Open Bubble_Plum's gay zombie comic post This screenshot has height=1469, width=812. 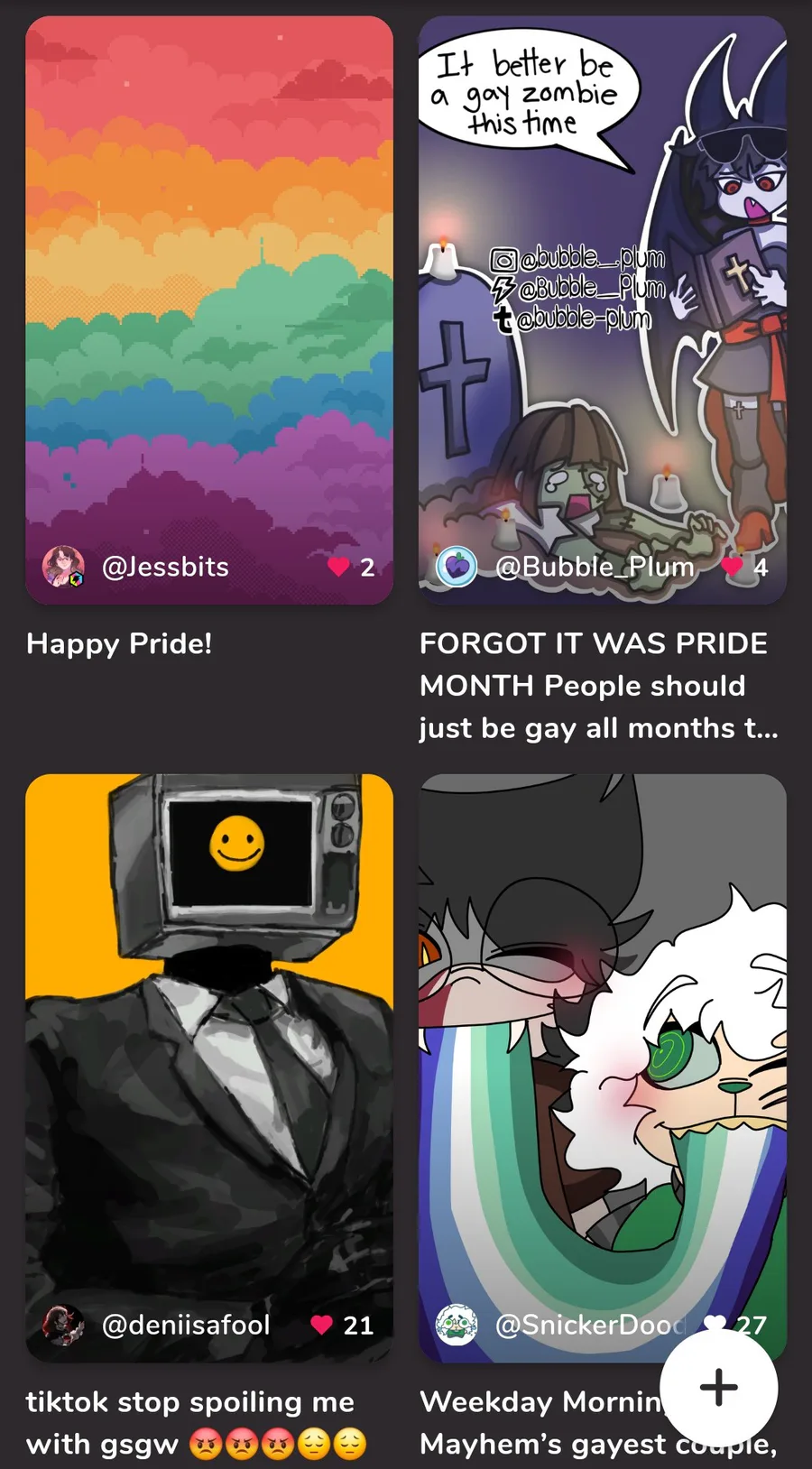click(x=603, y=310)
